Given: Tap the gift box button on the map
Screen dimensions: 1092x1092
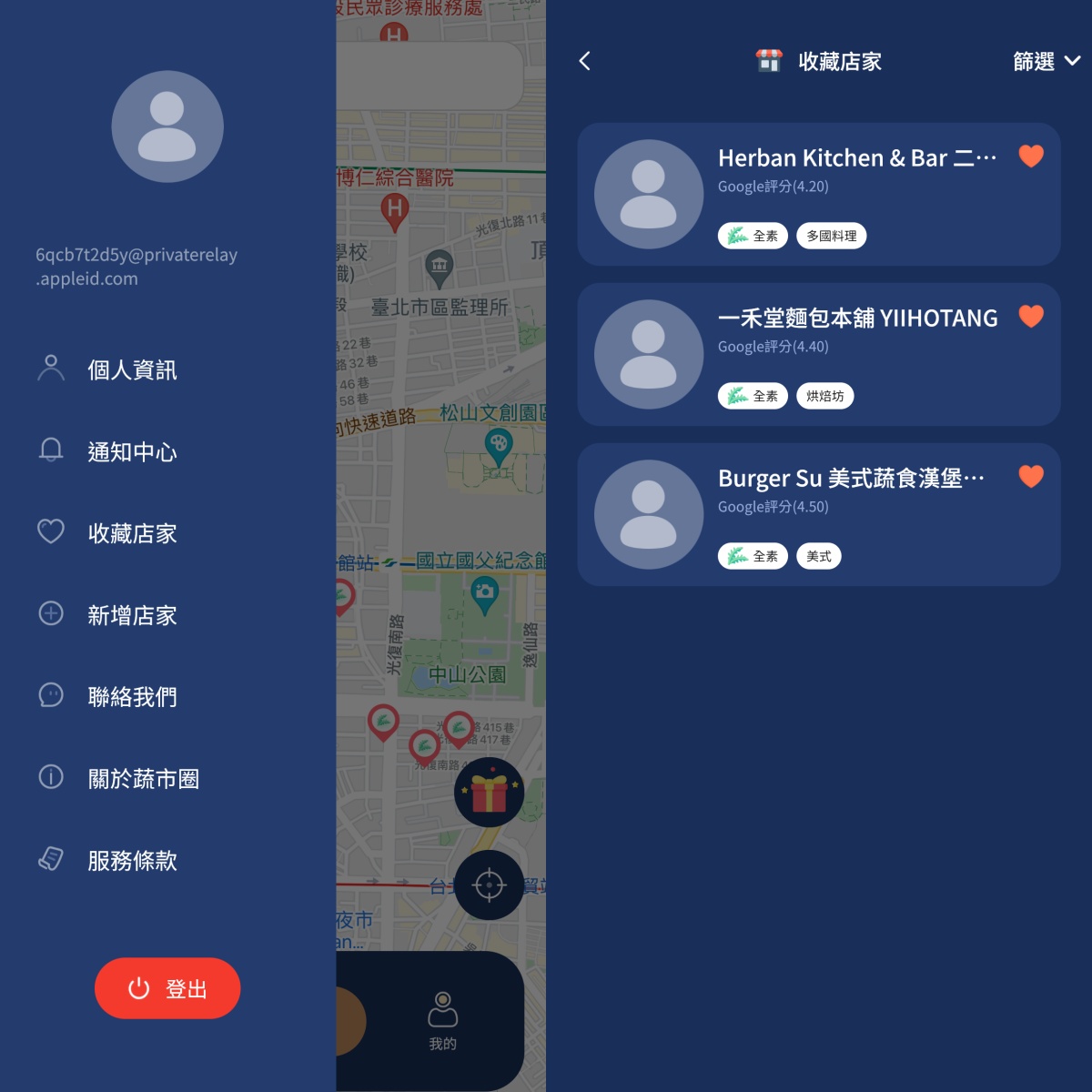Looking at the screenshot, I should (489, 793).
